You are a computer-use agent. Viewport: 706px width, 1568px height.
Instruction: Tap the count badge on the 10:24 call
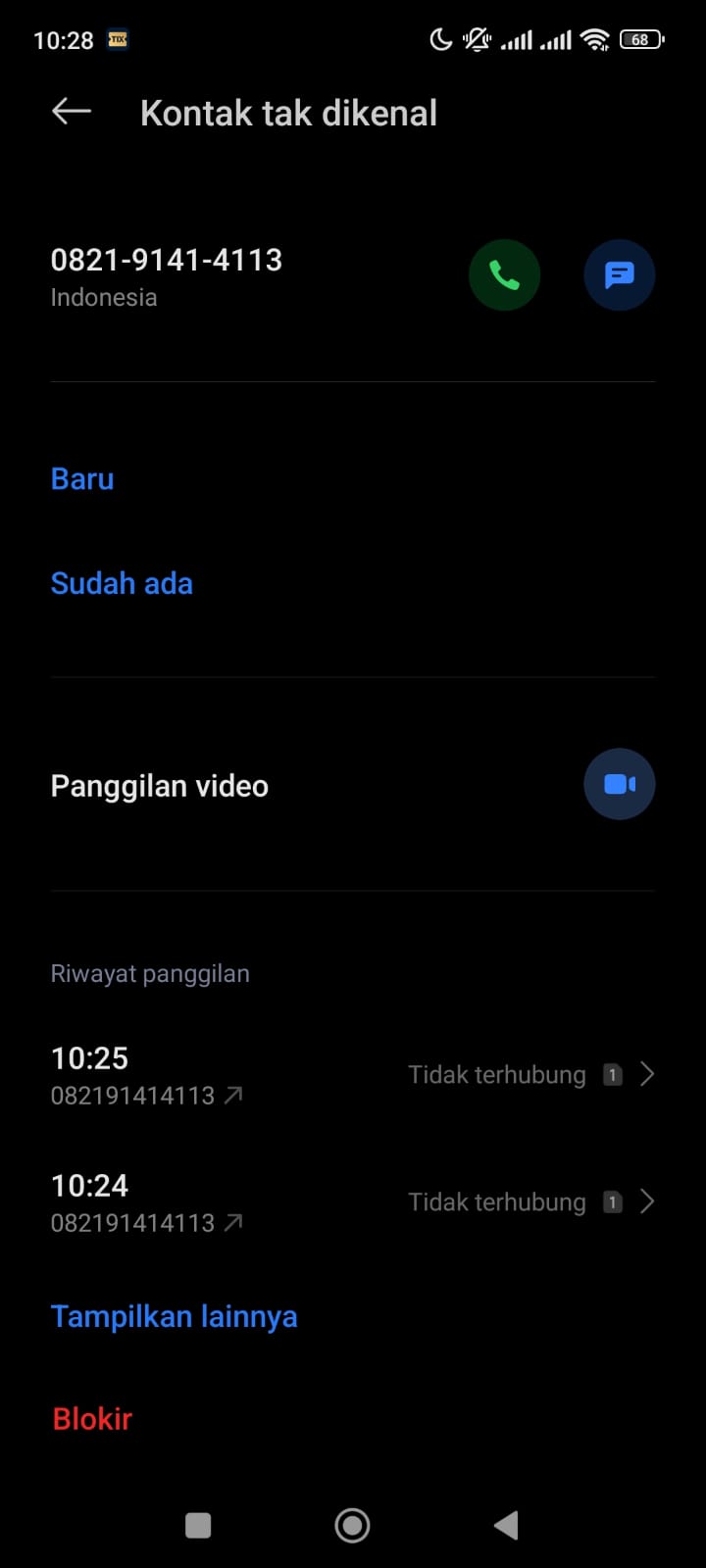[x=612, y=1201]
